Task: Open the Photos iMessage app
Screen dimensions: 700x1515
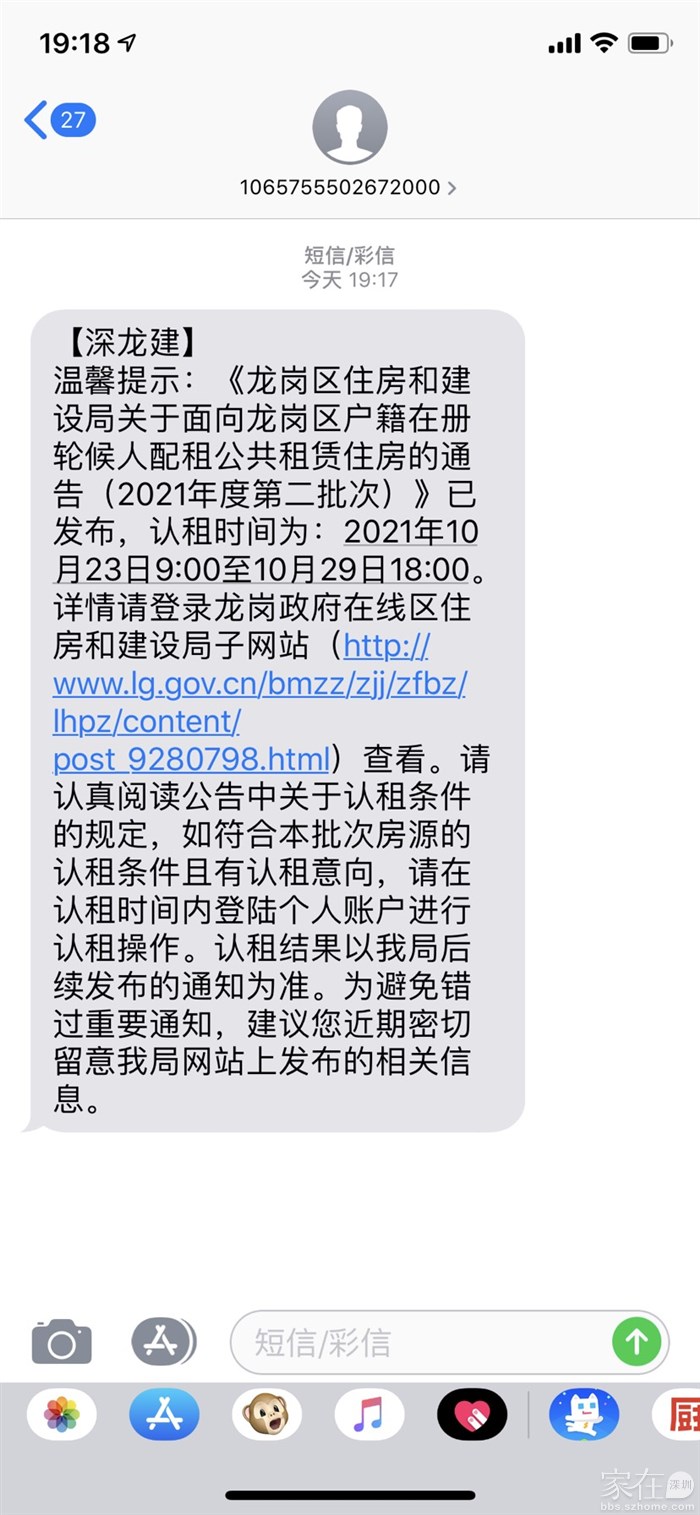Action: tap(62, 1415)
